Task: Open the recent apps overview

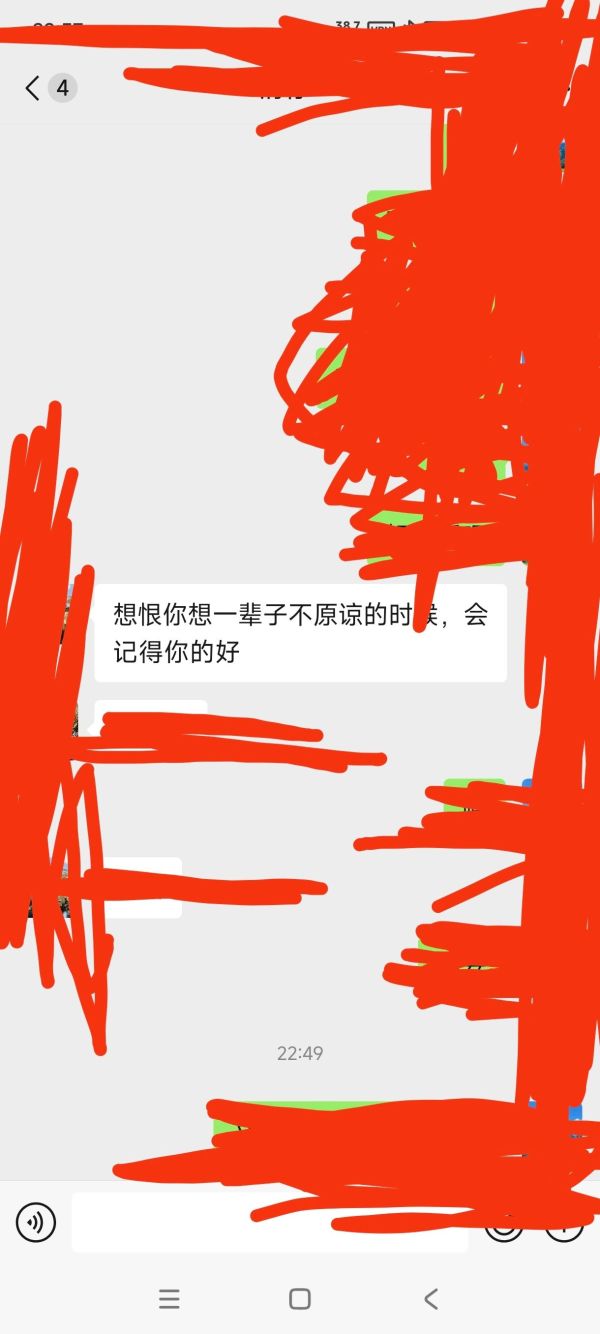Action: tap(169, 1299)
